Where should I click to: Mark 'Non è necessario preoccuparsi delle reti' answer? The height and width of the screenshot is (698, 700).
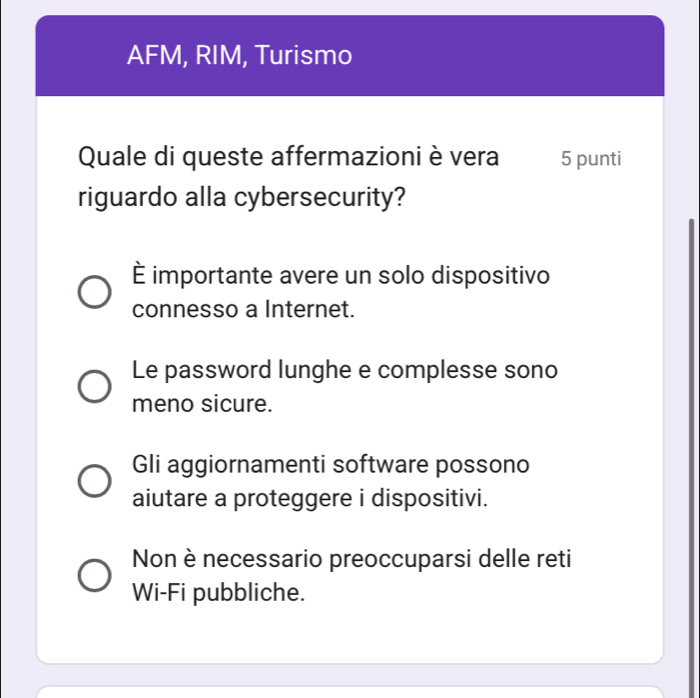[96, 575]
